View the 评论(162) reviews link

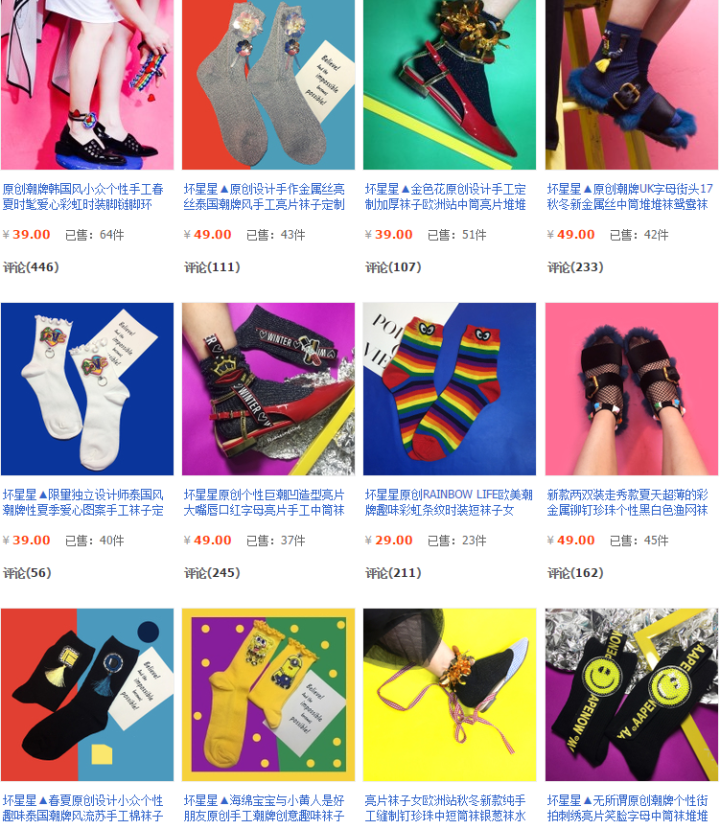click(x=575, y=573)
